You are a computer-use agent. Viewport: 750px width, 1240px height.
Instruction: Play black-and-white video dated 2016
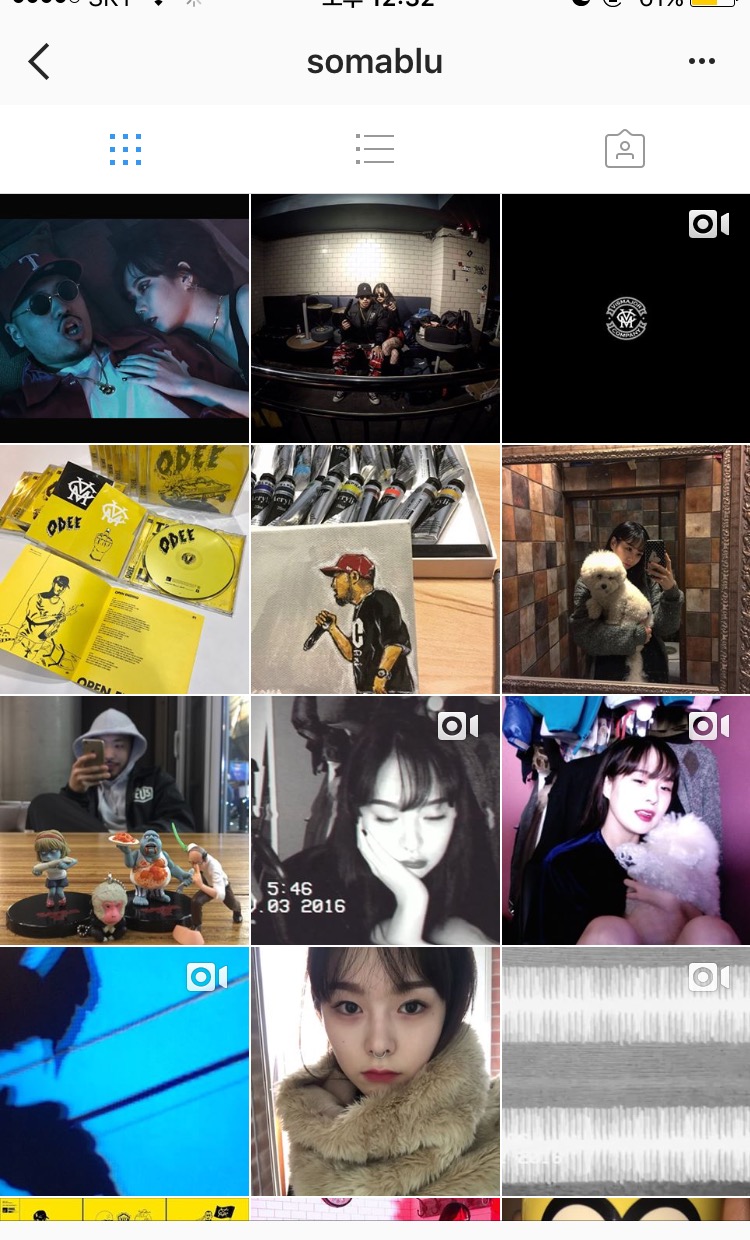pos(375,820)
